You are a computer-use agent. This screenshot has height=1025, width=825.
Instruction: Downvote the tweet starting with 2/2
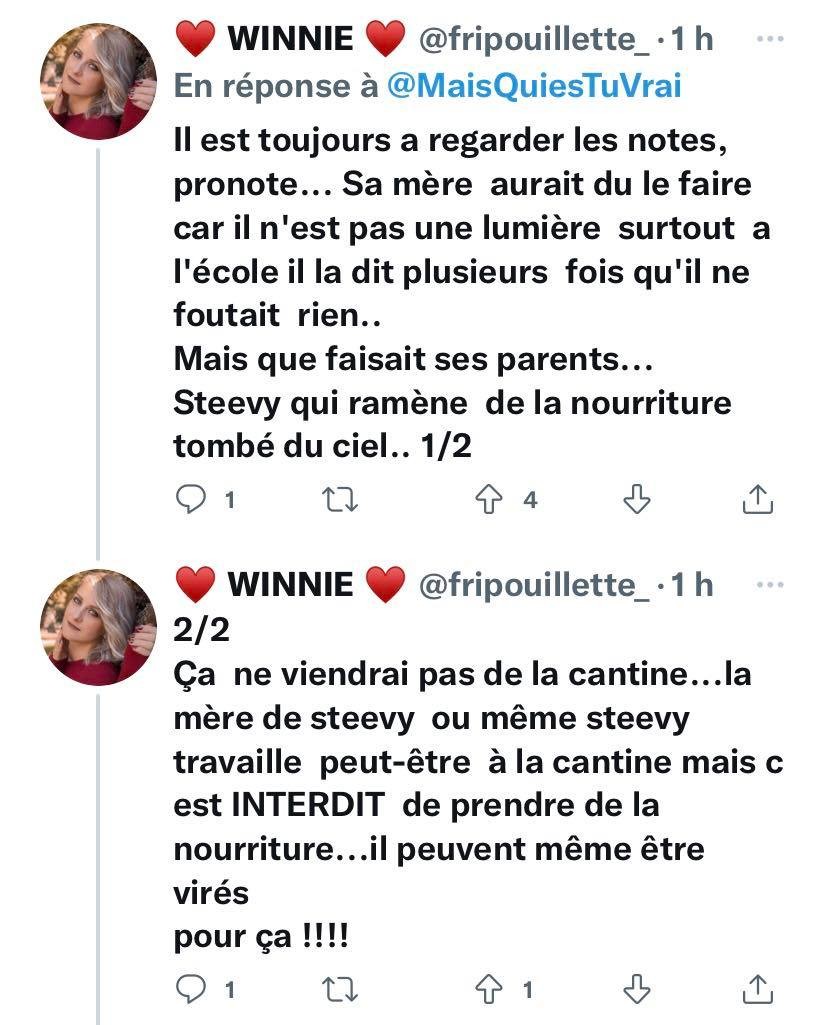tap(637, 989)
